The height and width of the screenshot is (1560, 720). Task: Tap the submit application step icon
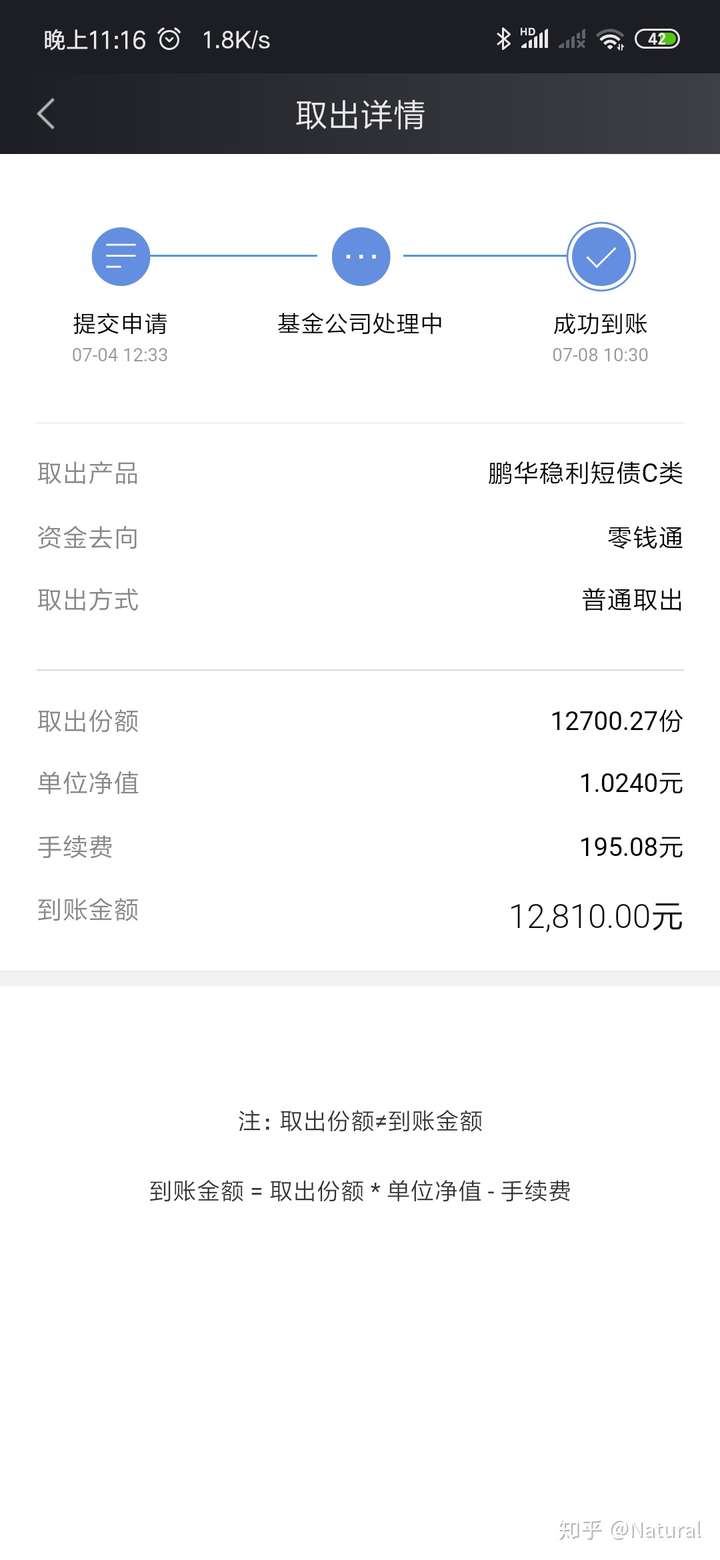[x=120, y=256]
